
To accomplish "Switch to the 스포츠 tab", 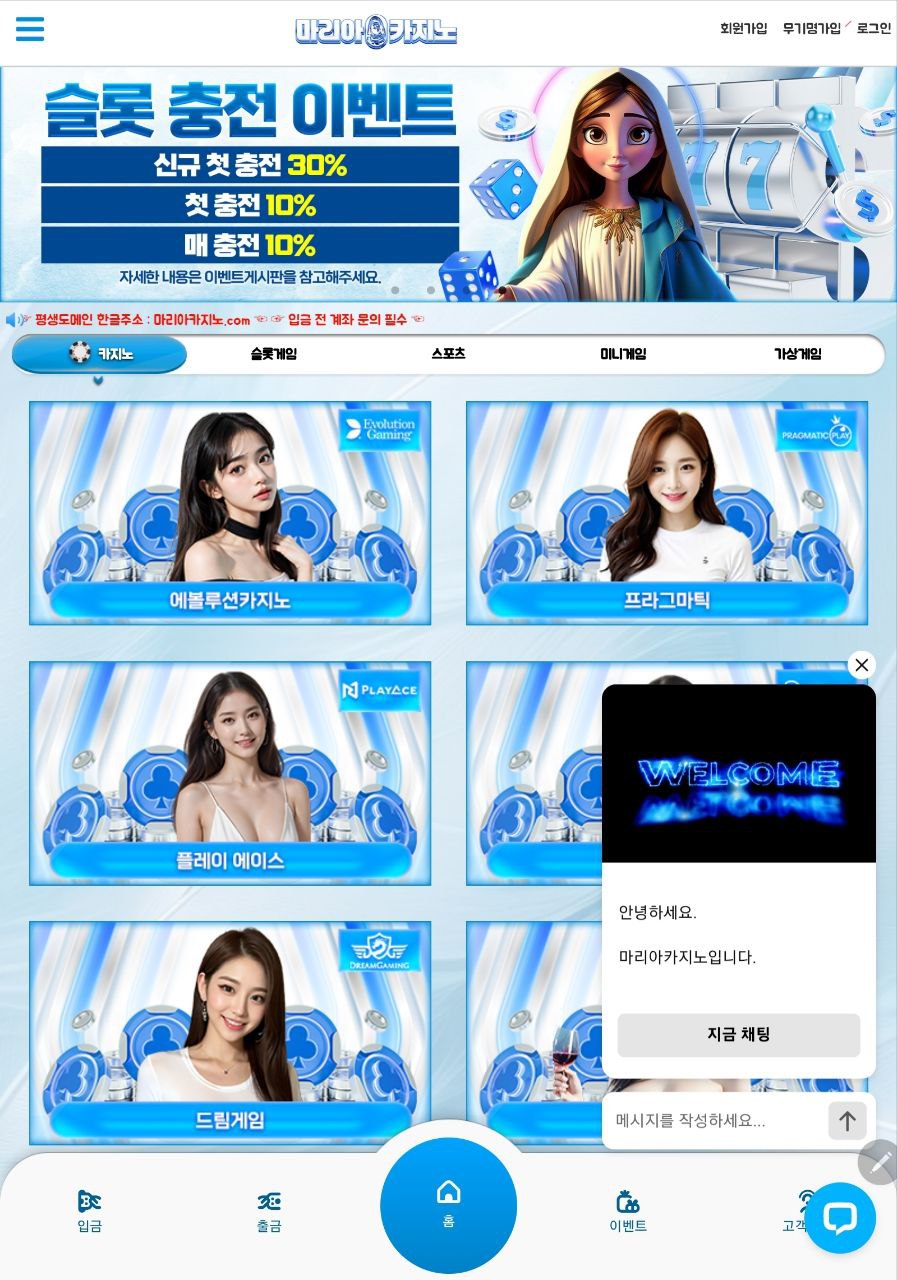I will click(448, 354).
